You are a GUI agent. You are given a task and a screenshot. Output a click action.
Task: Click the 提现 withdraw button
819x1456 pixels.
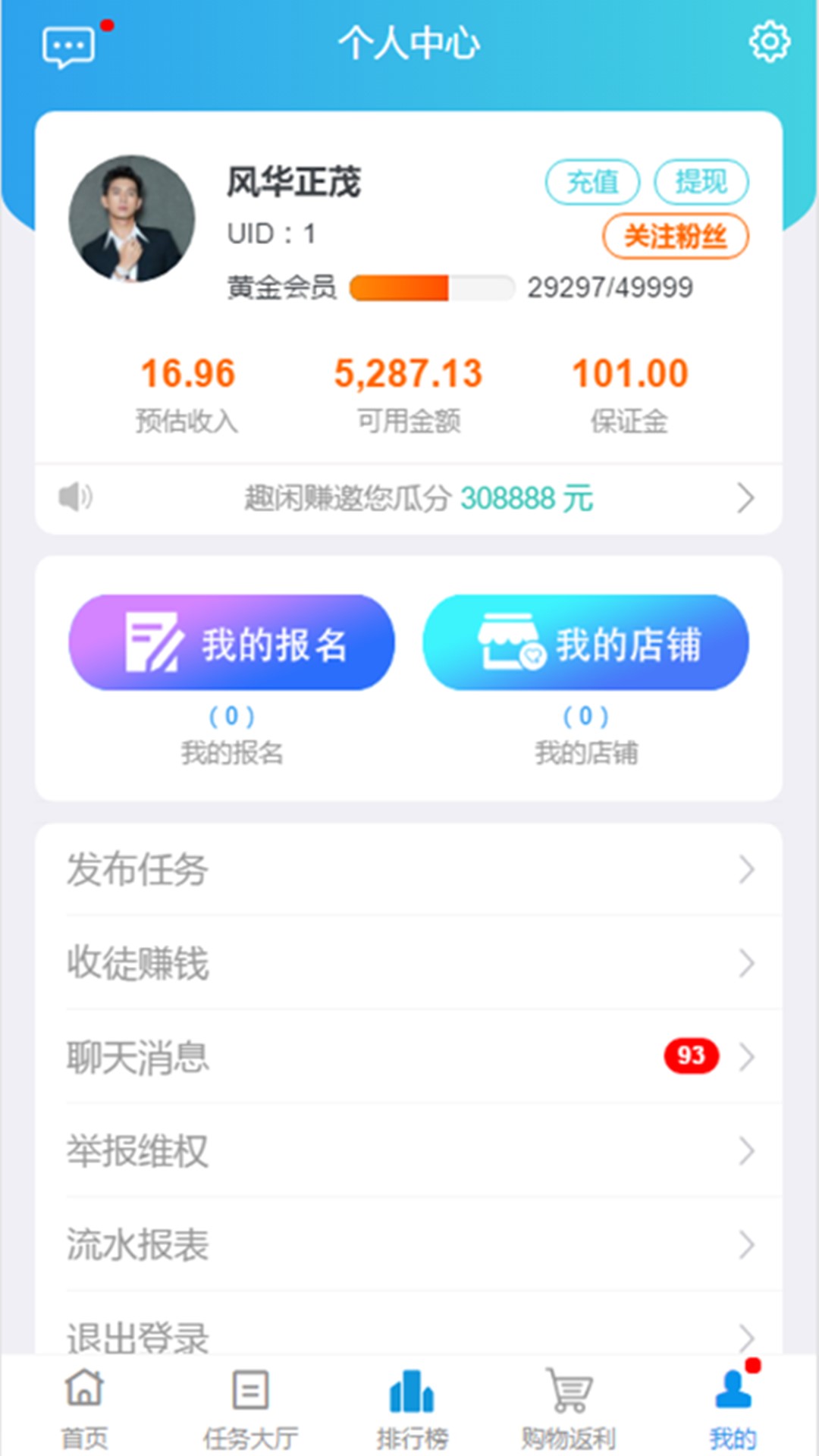[701, 182]
